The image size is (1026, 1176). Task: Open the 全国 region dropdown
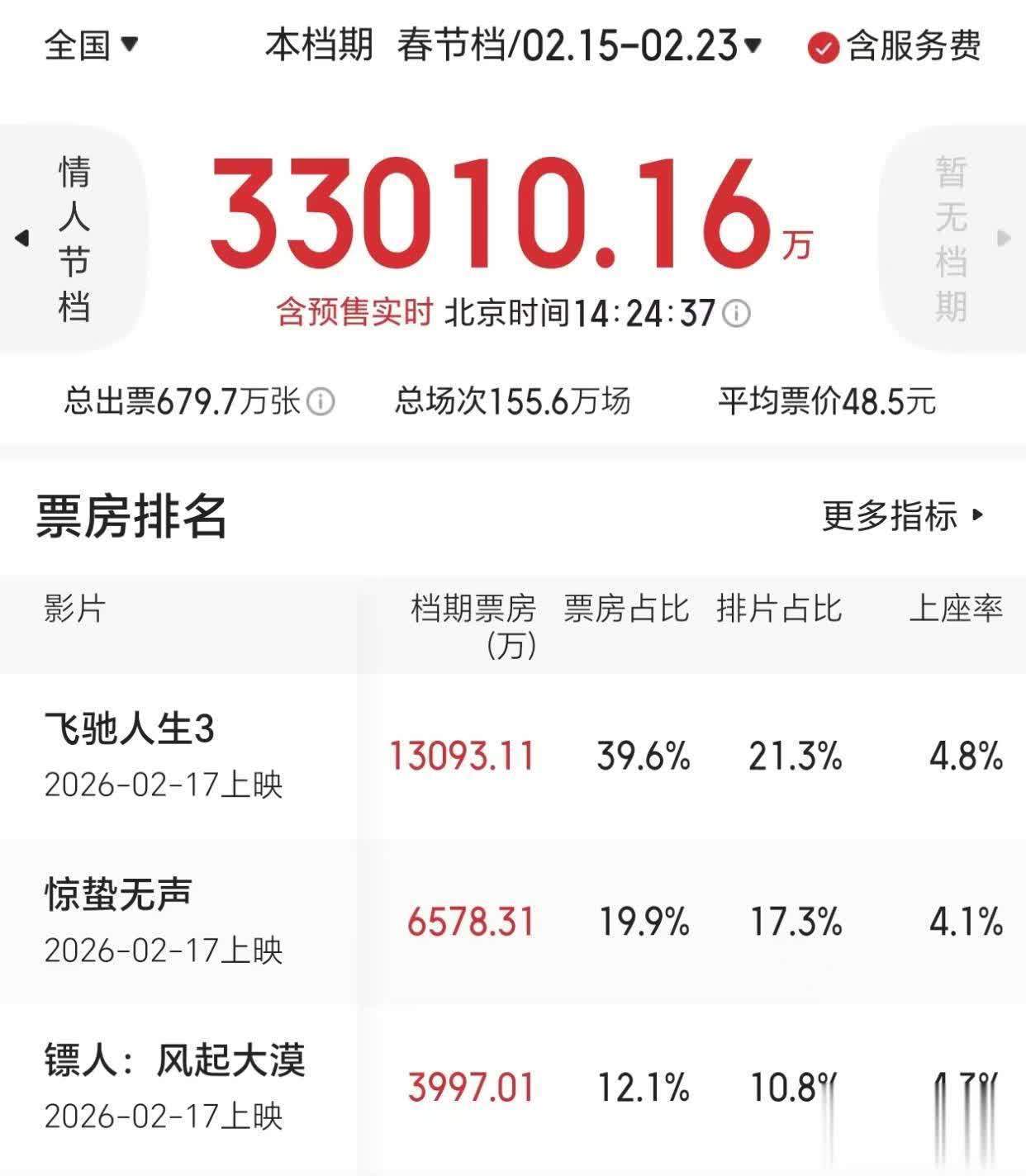pyautogui.click(x=91, y=45)
